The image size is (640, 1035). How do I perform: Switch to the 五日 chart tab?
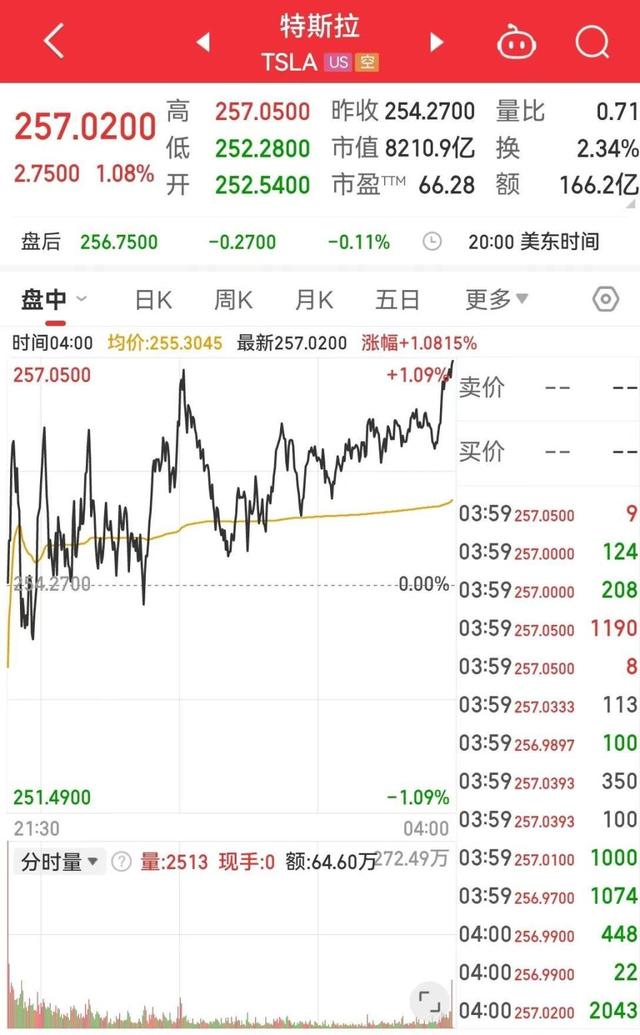click(397, 300)
